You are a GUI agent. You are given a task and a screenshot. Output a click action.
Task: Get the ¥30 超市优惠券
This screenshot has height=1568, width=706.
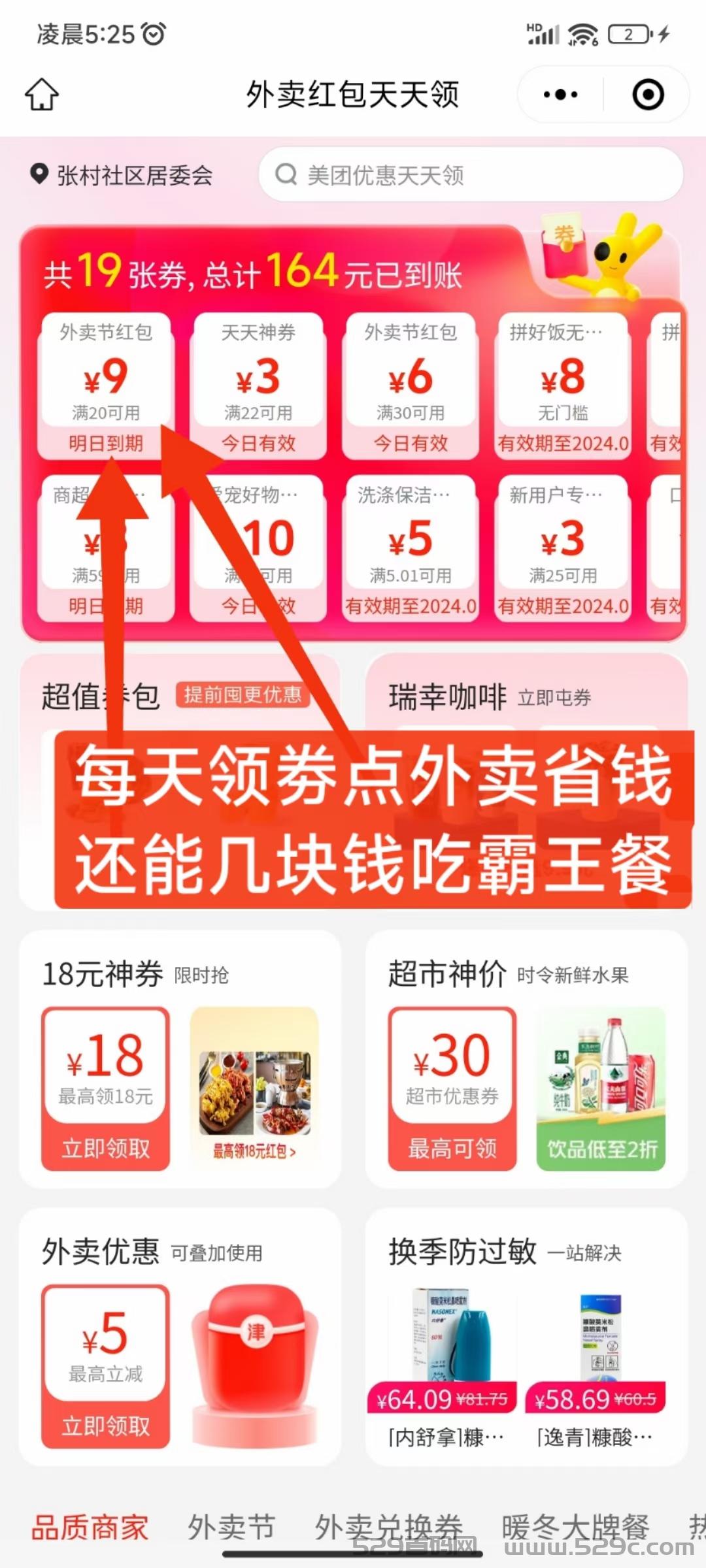pos(452,1088)
